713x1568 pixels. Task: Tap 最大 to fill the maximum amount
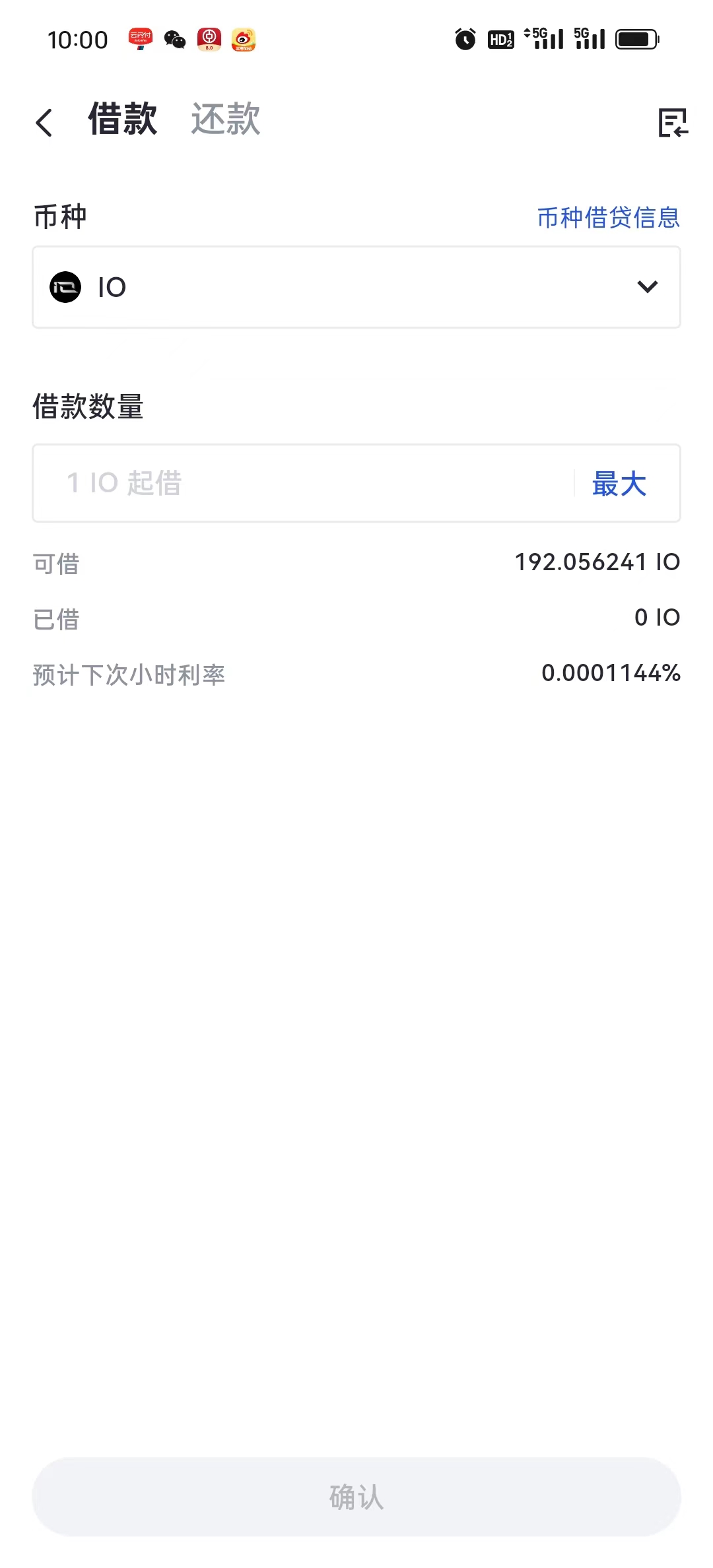619,484
